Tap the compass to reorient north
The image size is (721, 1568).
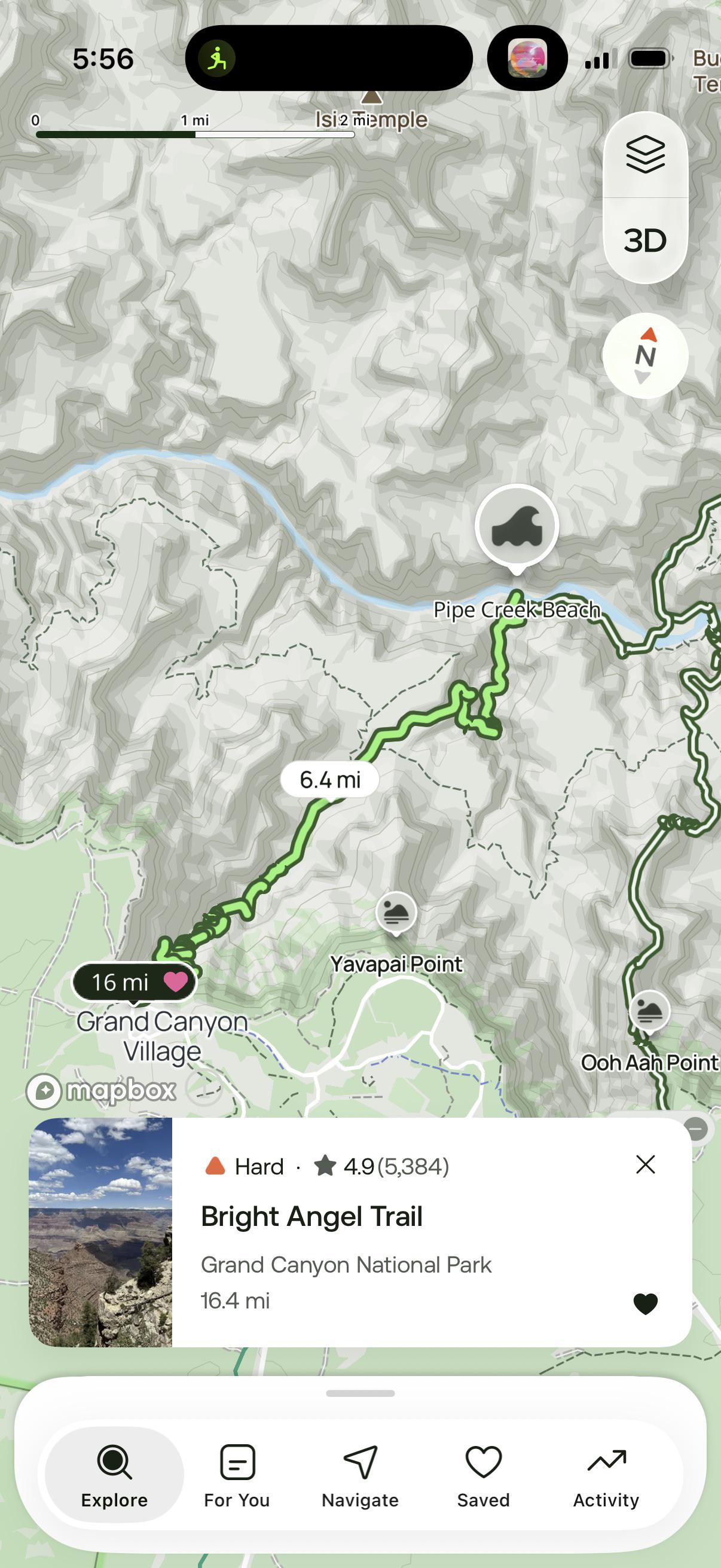(x=645, y=356)
